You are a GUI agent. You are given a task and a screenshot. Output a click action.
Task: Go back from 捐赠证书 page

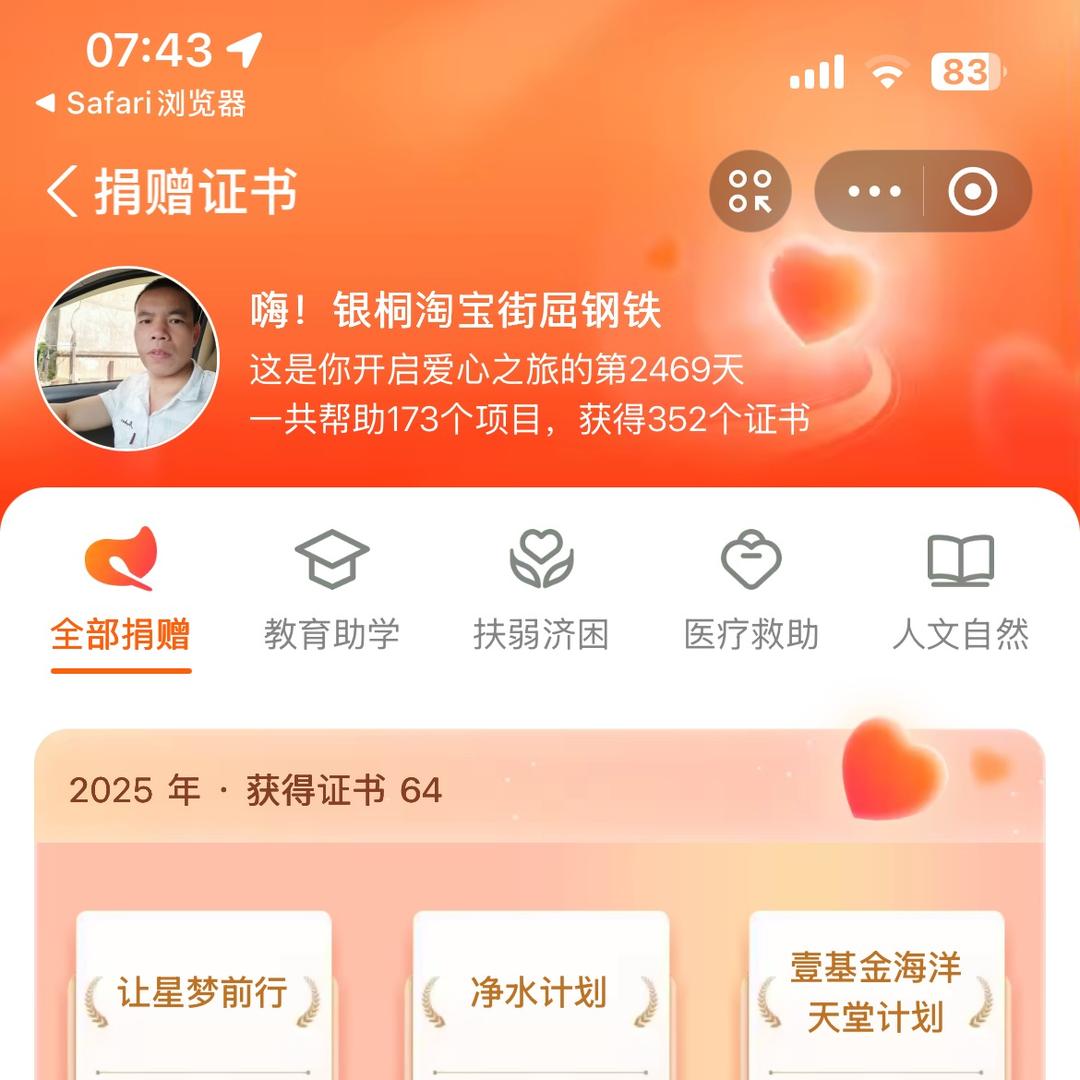pyautogui.click(x=62, y=191)
